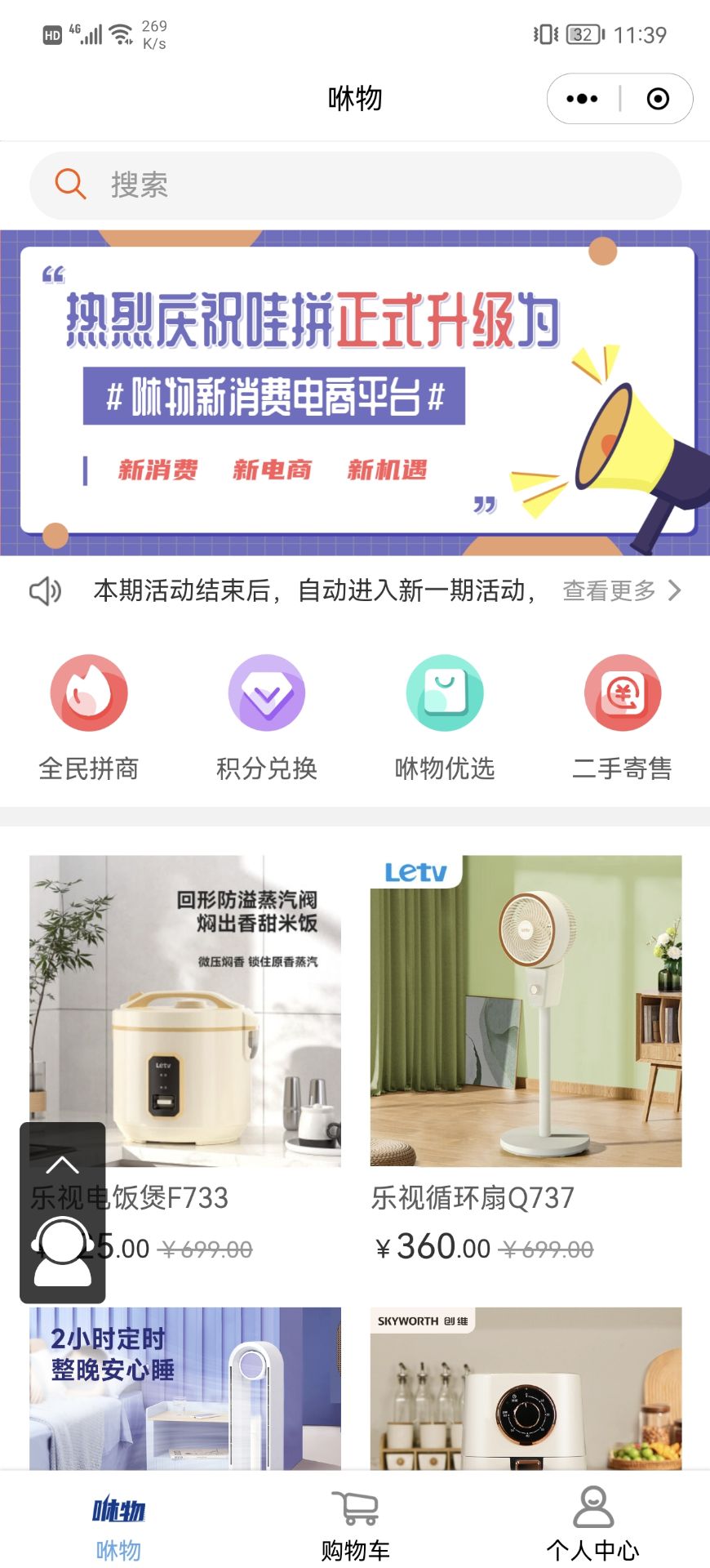Image resolution: width=710 pixels, height=1568 pixels.
Task: Tap the SKYWORTH 创维 product image
Action: (x=526, y=1405)
